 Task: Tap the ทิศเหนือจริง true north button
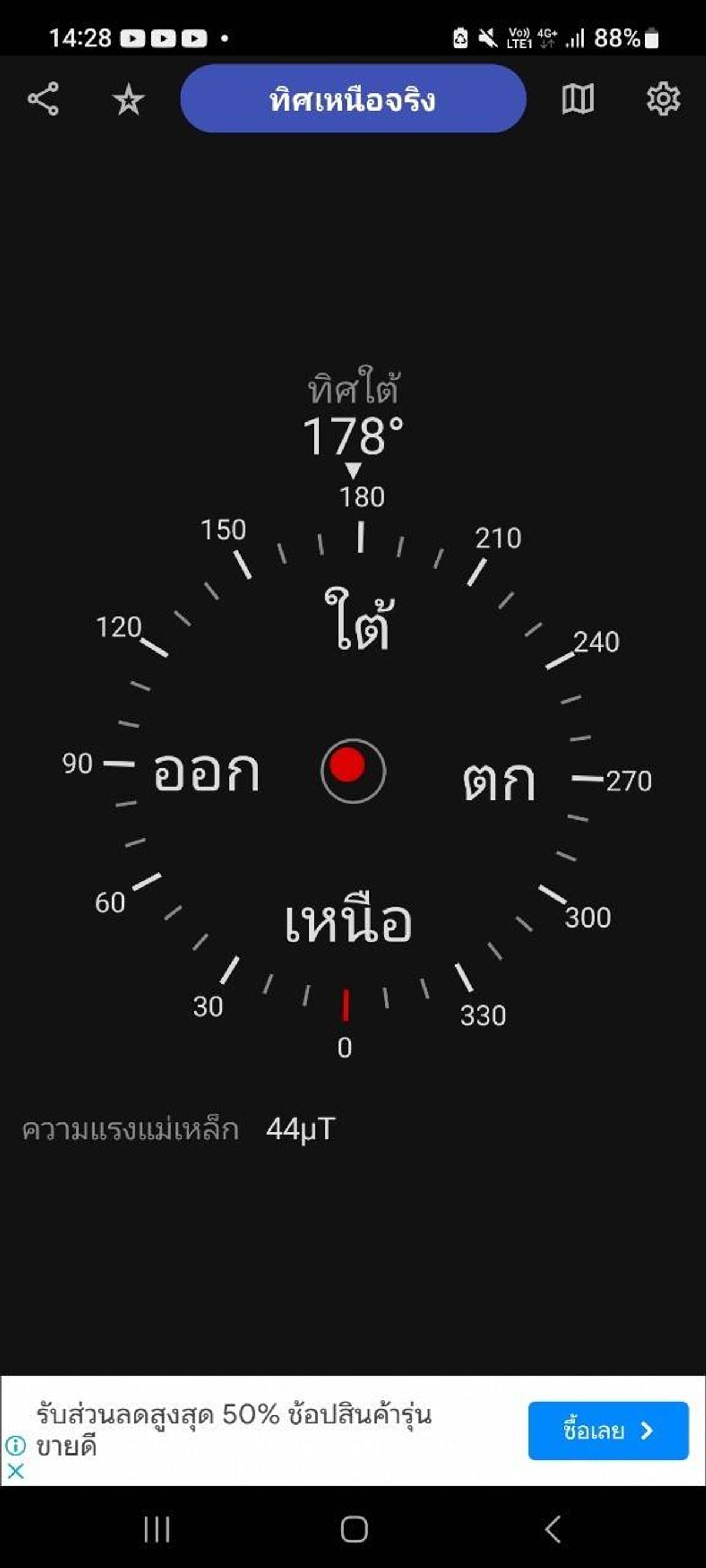point(352,99)
